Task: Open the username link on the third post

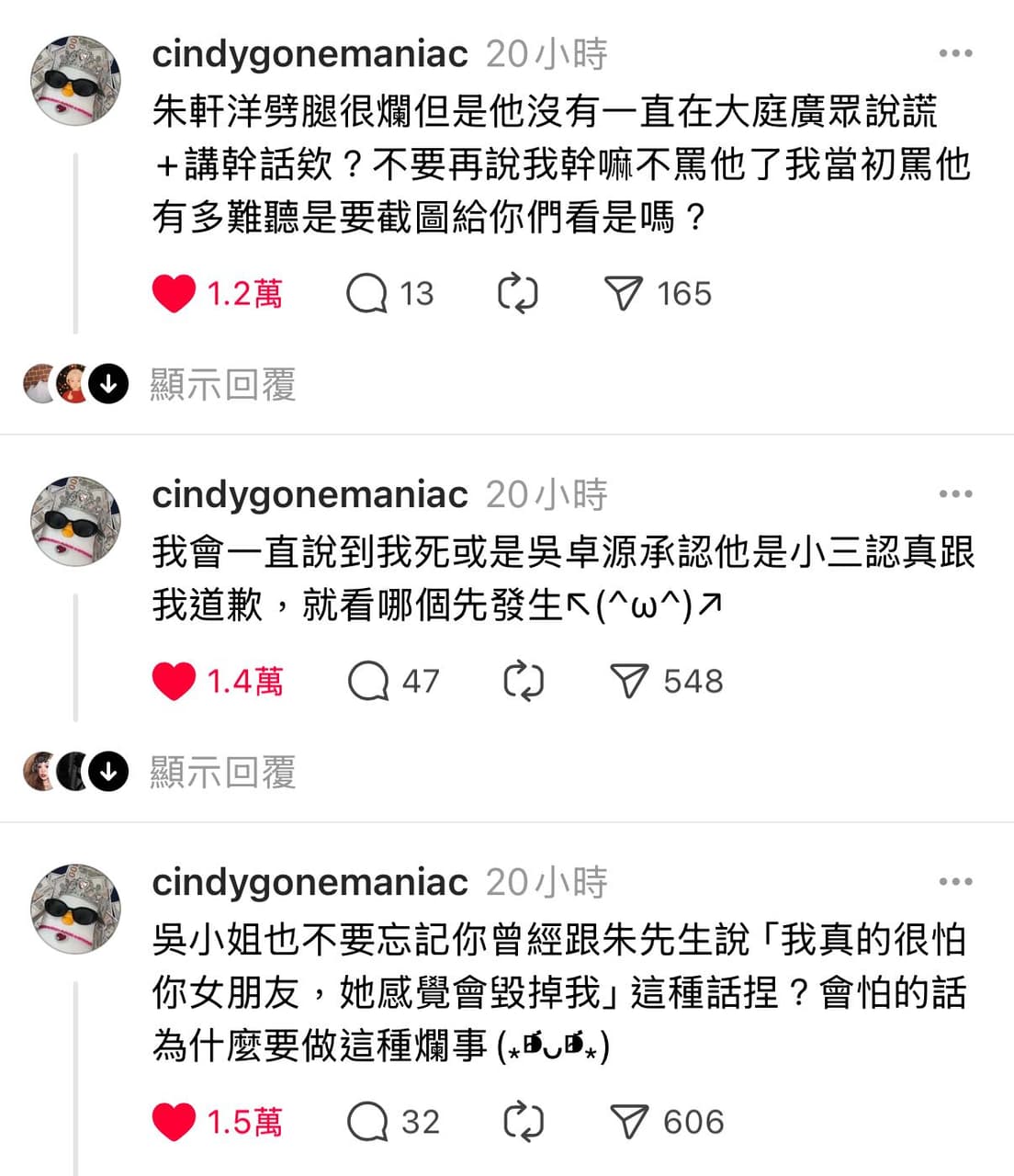Action: click(x=310, y=882)
